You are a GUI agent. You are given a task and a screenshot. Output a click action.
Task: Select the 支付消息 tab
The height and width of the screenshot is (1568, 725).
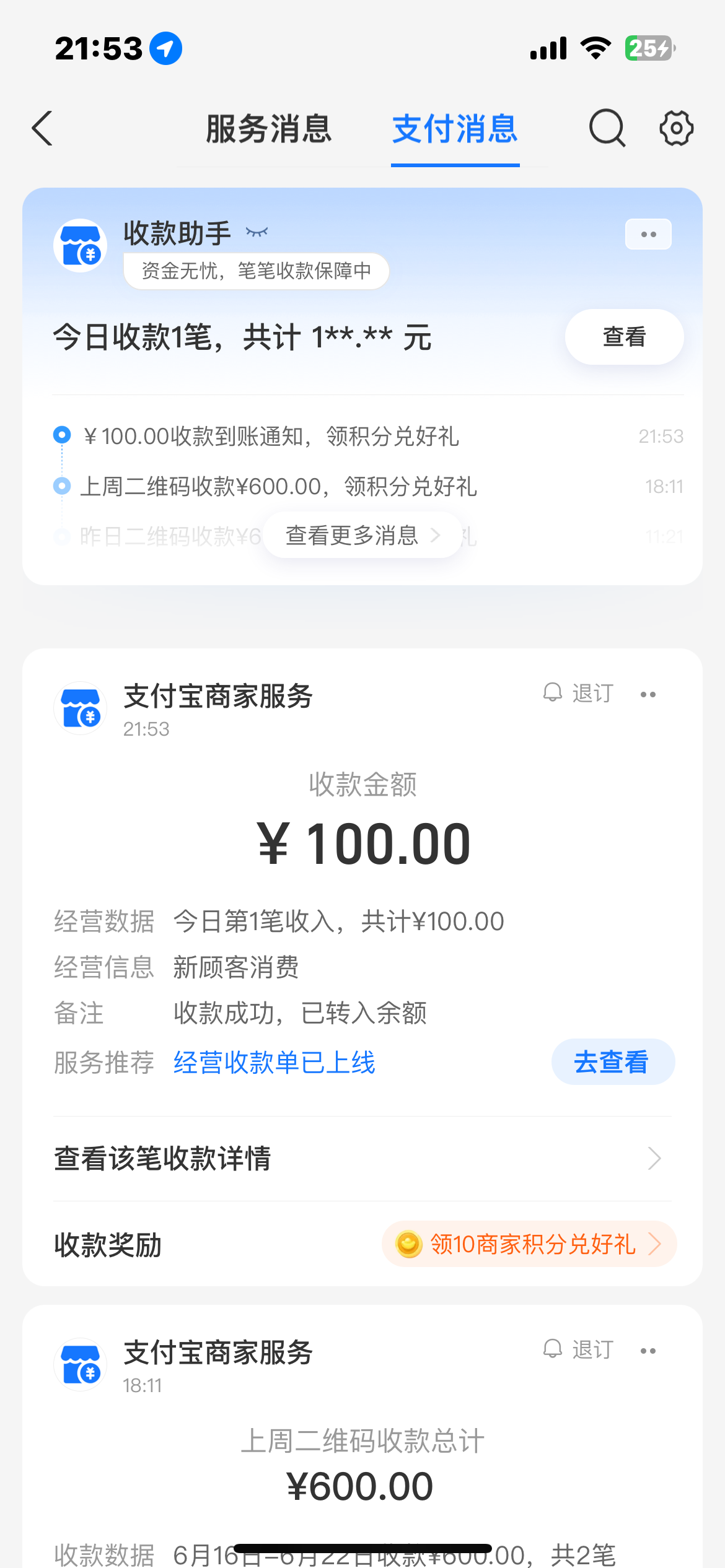pyautogui.click(x=455, y=129)
